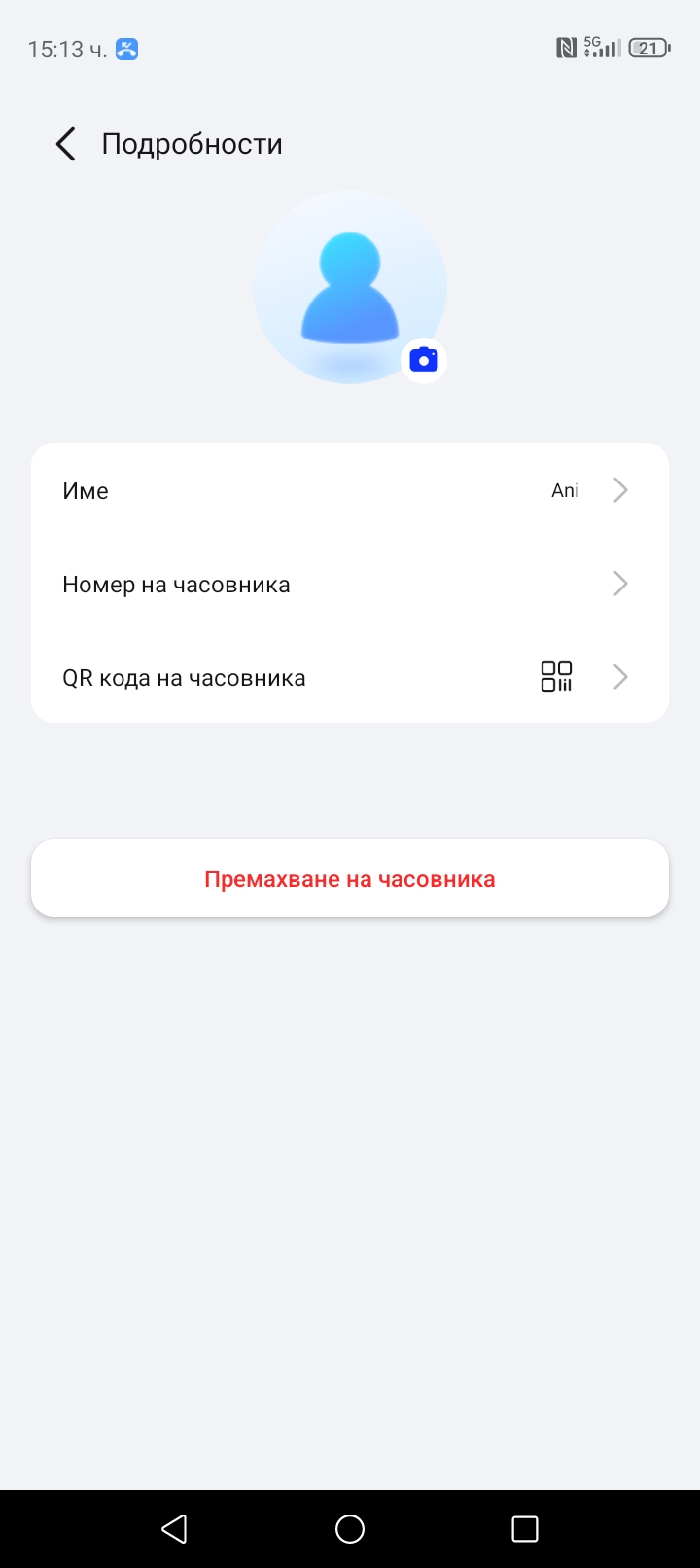Tap the profile avatar picture
700x1568 pixels.
pyautogui.click(x=348, y=286)
